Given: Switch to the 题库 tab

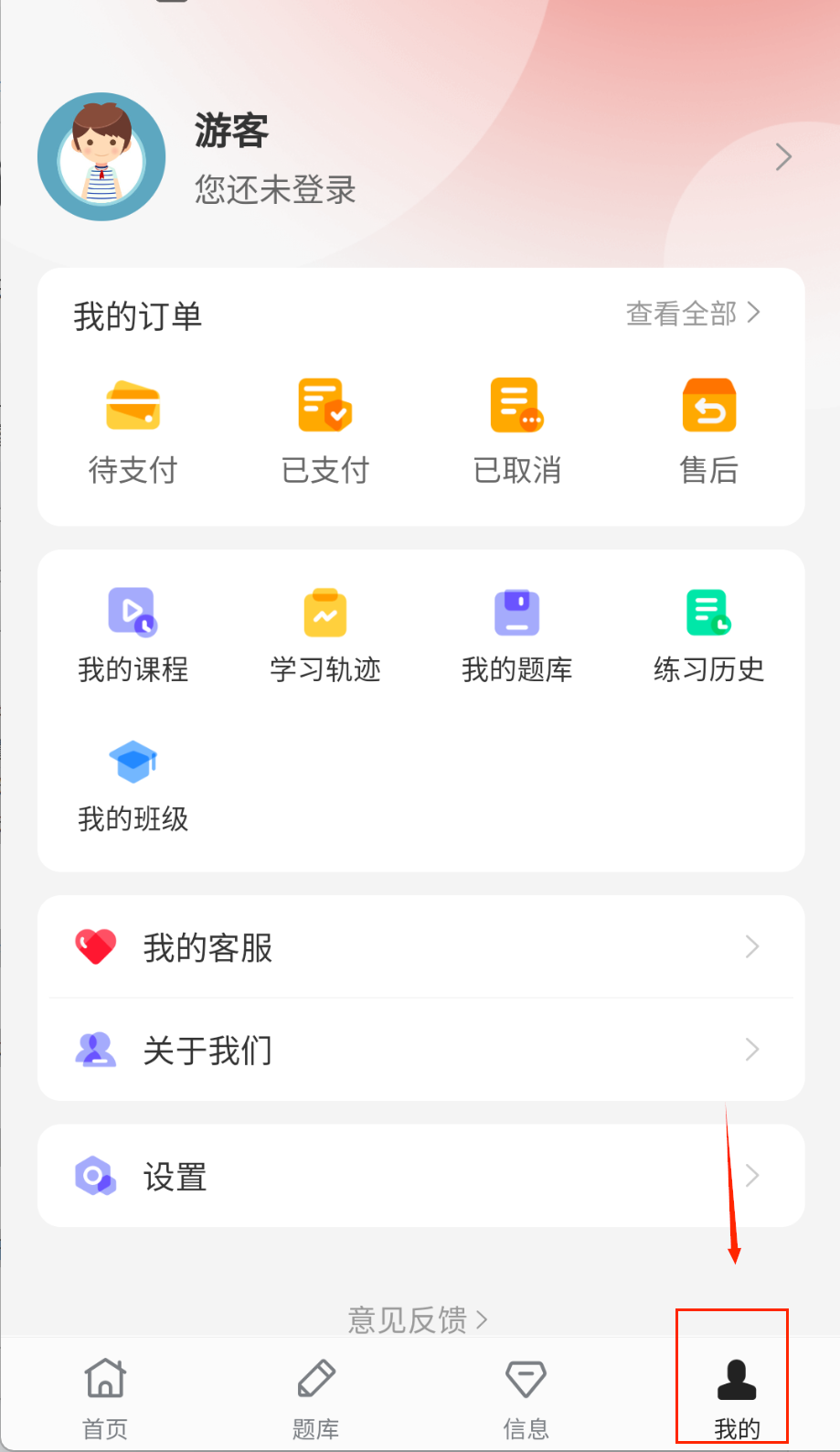Looking at the screenshot, I should pos(315,1398).
